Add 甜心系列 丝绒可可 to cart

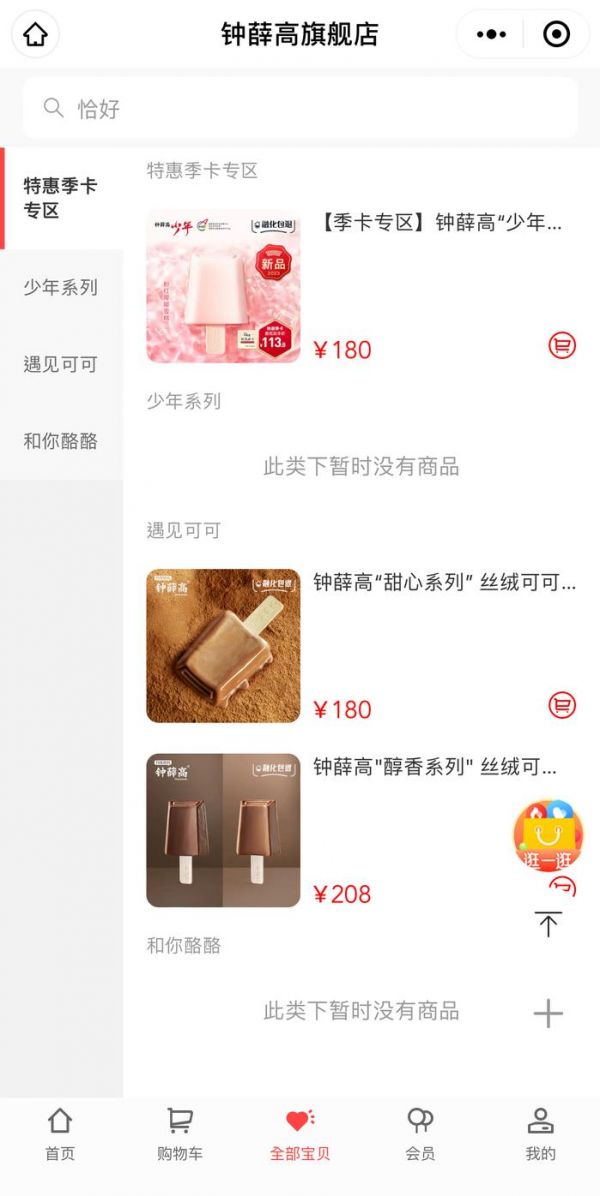562,705
